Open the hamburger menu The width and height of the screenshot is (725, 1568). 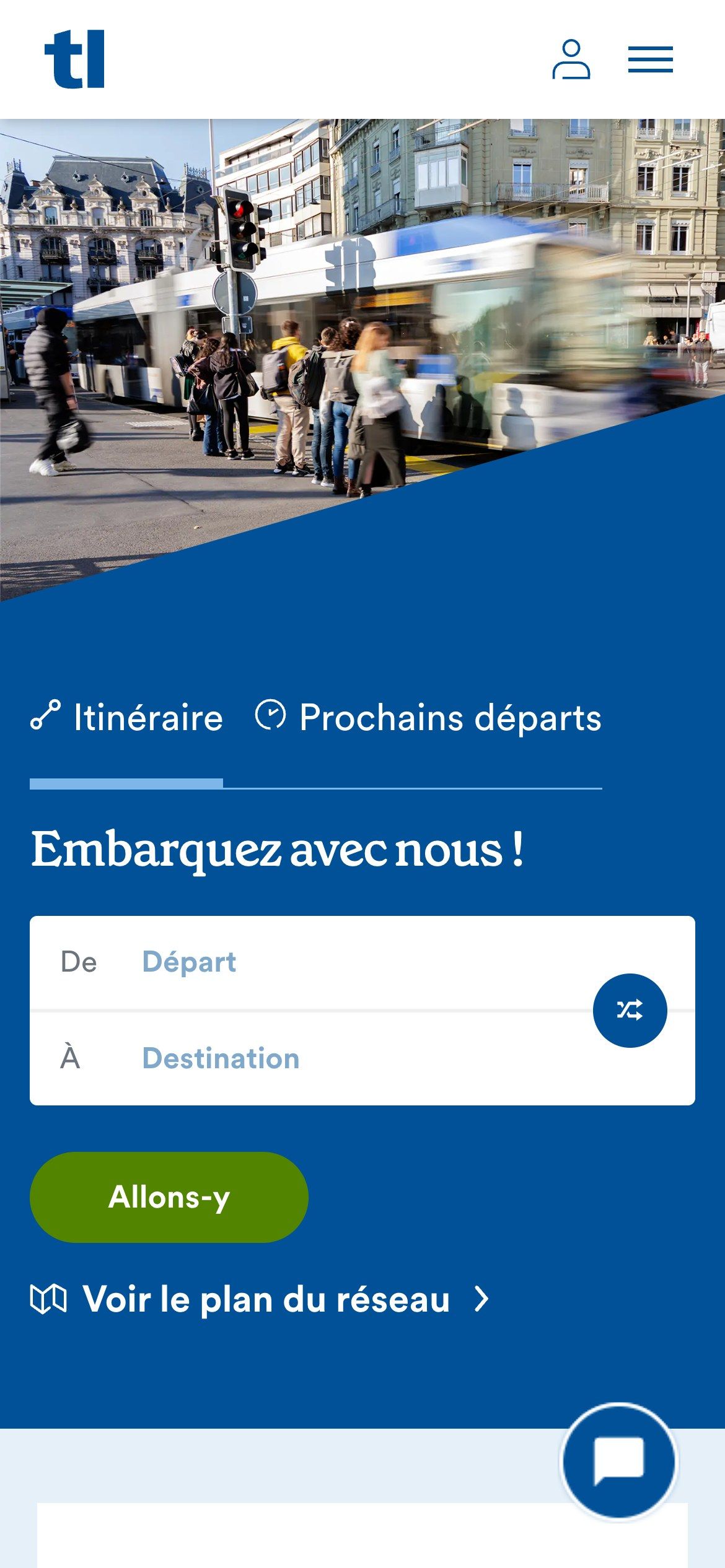(650, 59)
